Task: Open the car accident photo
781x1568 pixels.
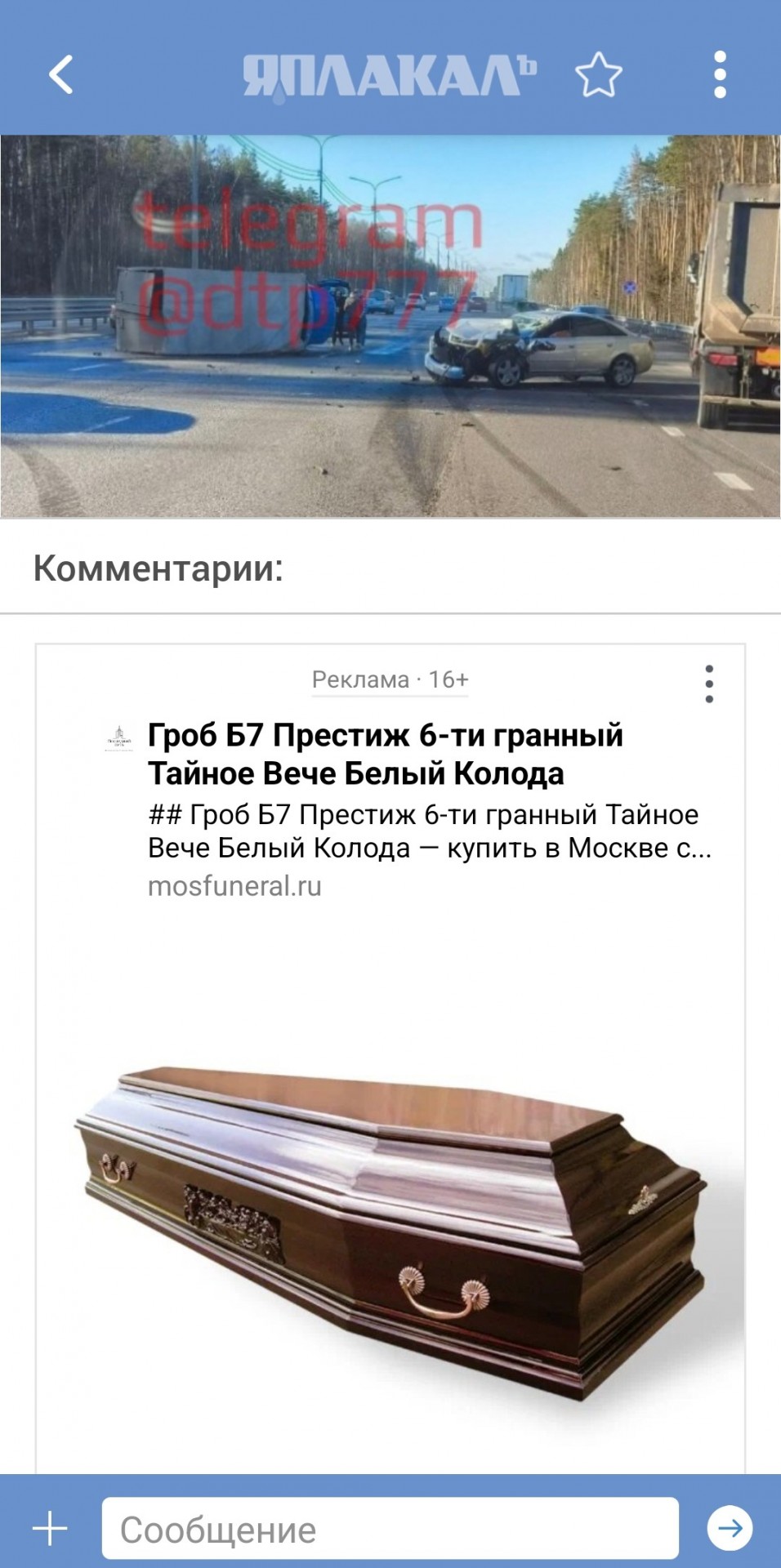Action: click(390, 327)
